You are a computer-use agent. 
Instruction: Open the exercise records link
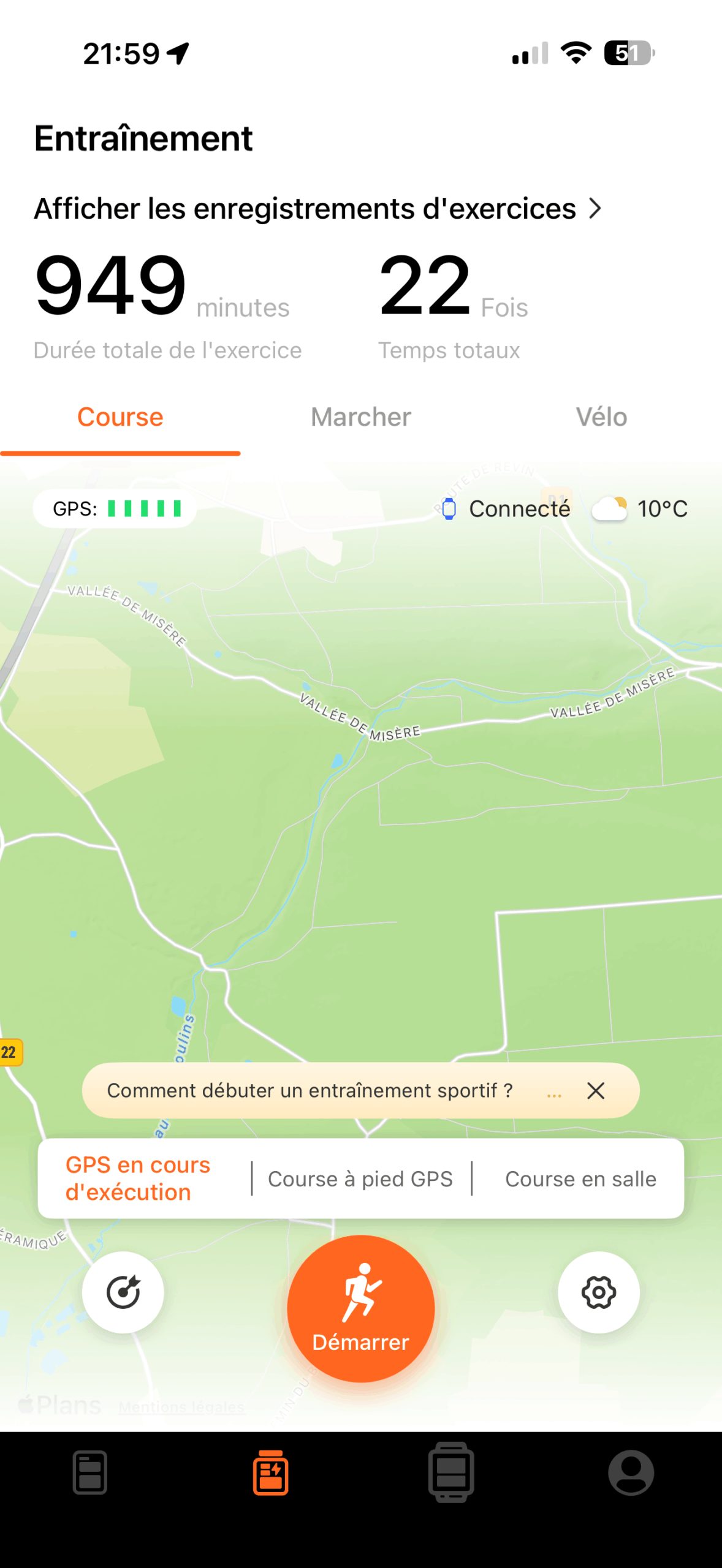tap(317, 209)
